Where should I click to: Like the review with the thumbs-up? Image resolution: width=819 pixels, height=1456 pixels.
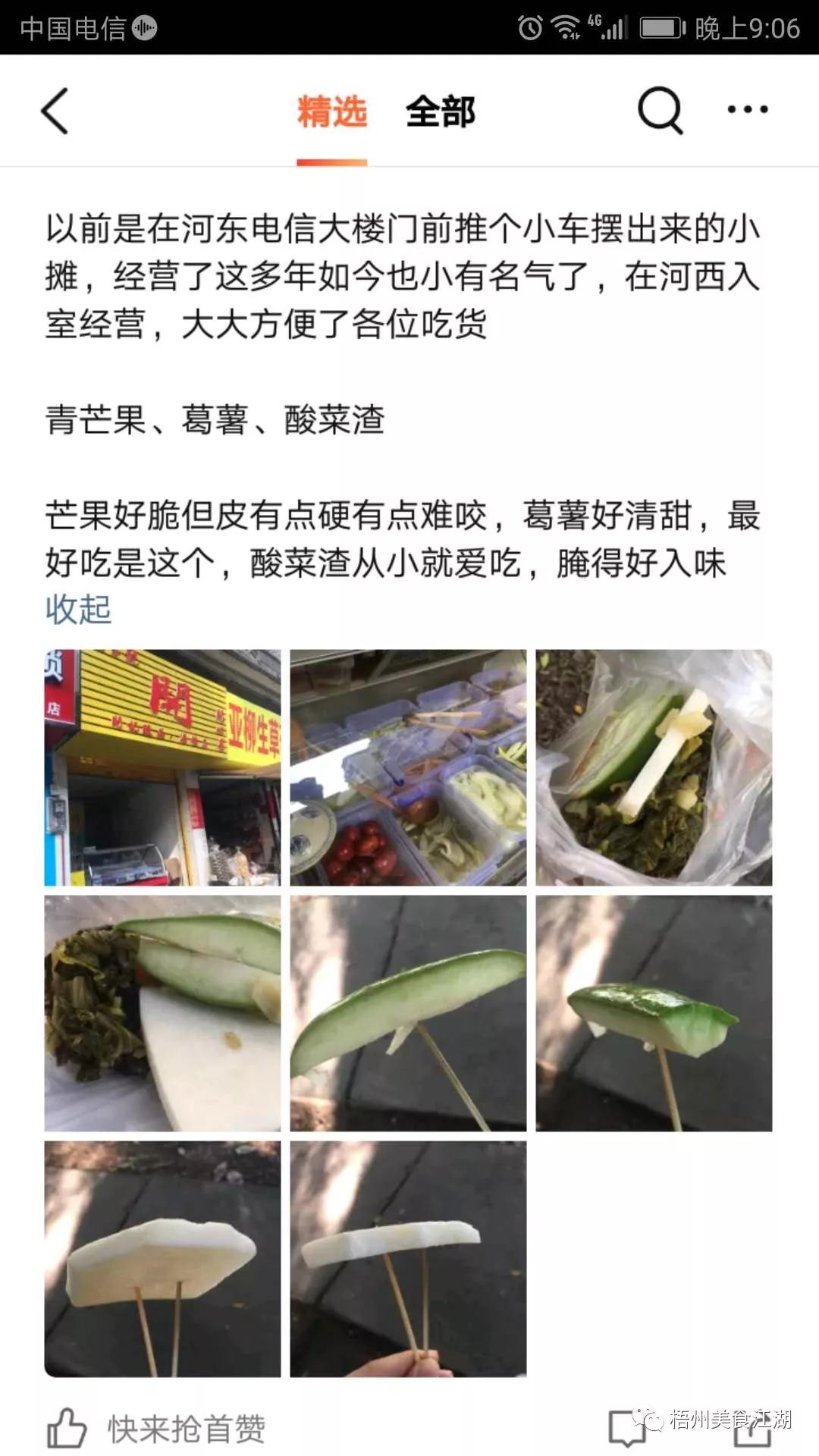(x=68, y=1428)
